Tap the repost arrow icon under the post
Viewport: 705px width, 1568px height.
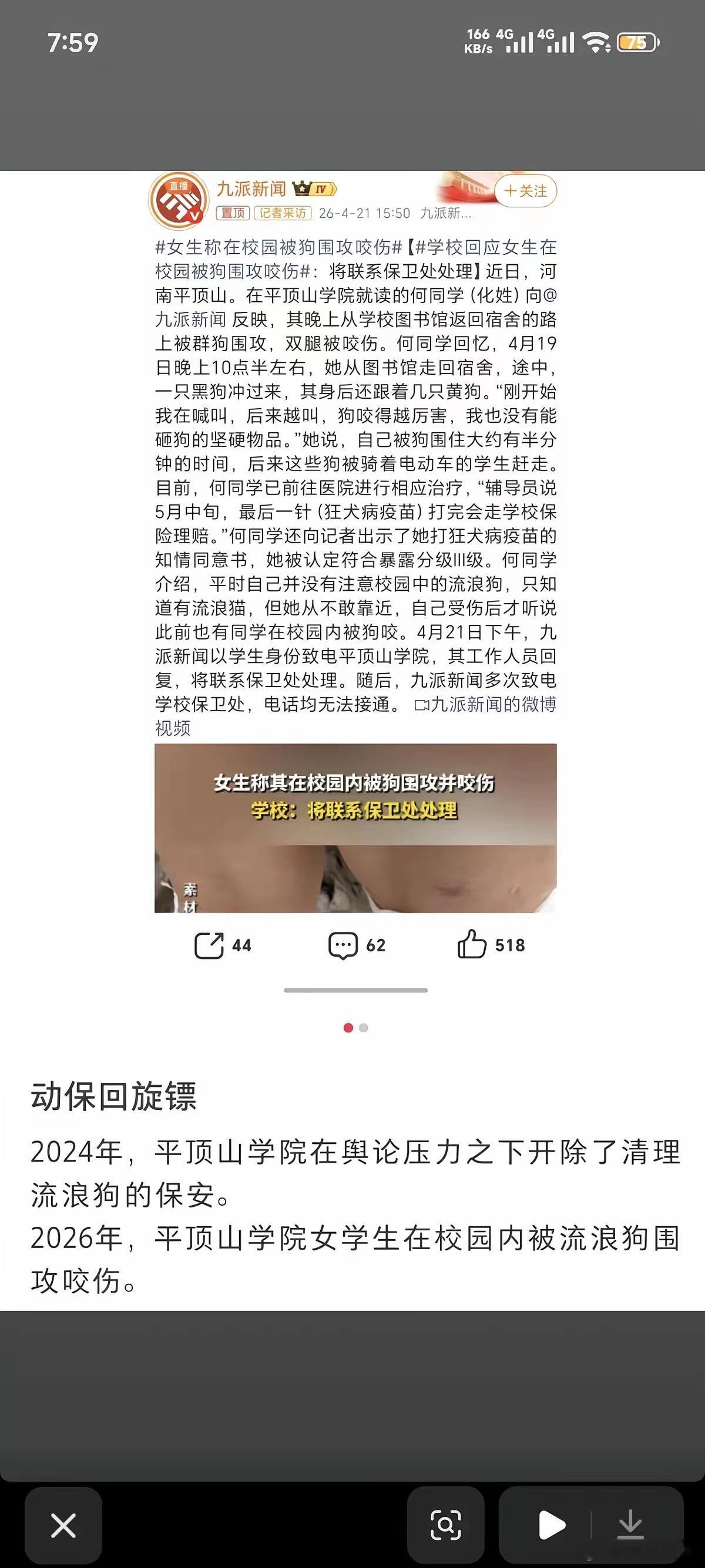pyautogui.click(x=209, y=944)
